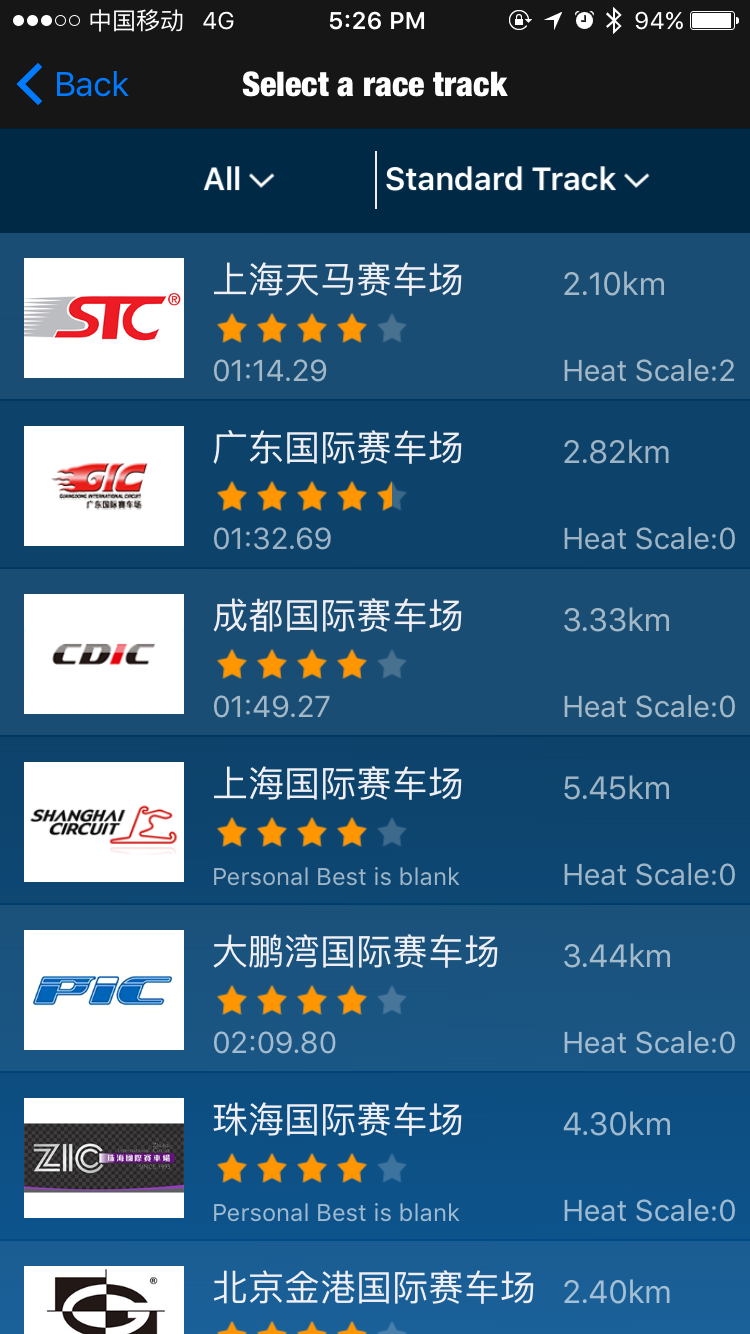The width and height of the screenshot is (750, 1334).
Task: Select the 上海天马赛车场 STC track
Action: (375, 318)
